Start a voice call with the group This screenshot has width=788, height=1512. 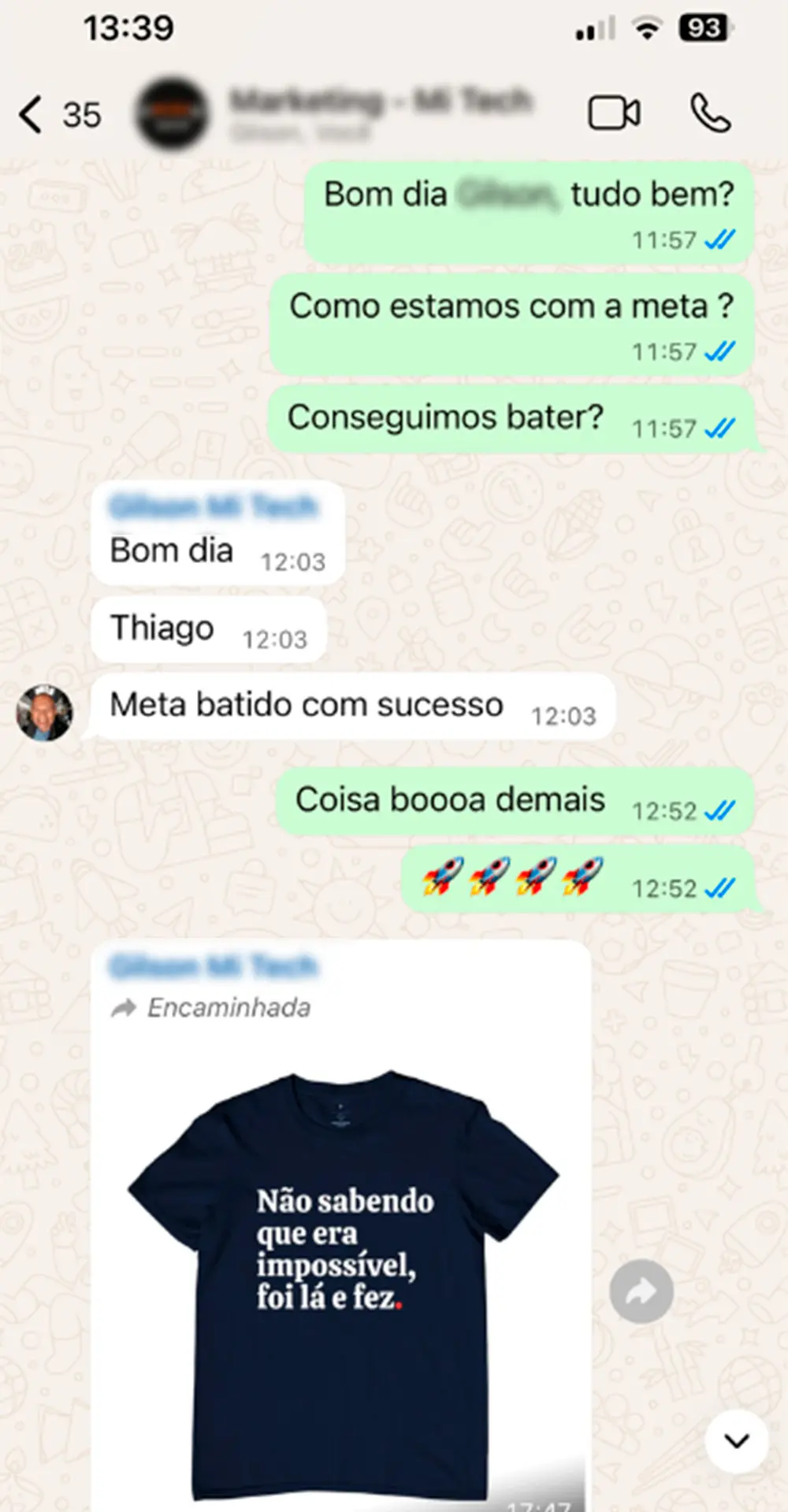(711, 113)
